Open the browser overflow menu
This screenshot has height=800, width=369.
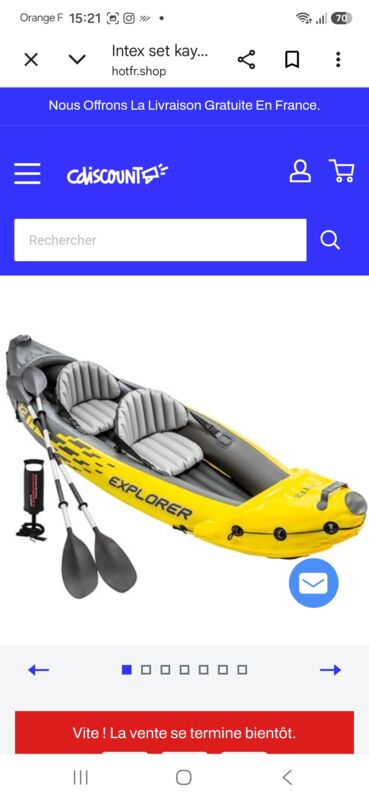(x=338, y=60)
